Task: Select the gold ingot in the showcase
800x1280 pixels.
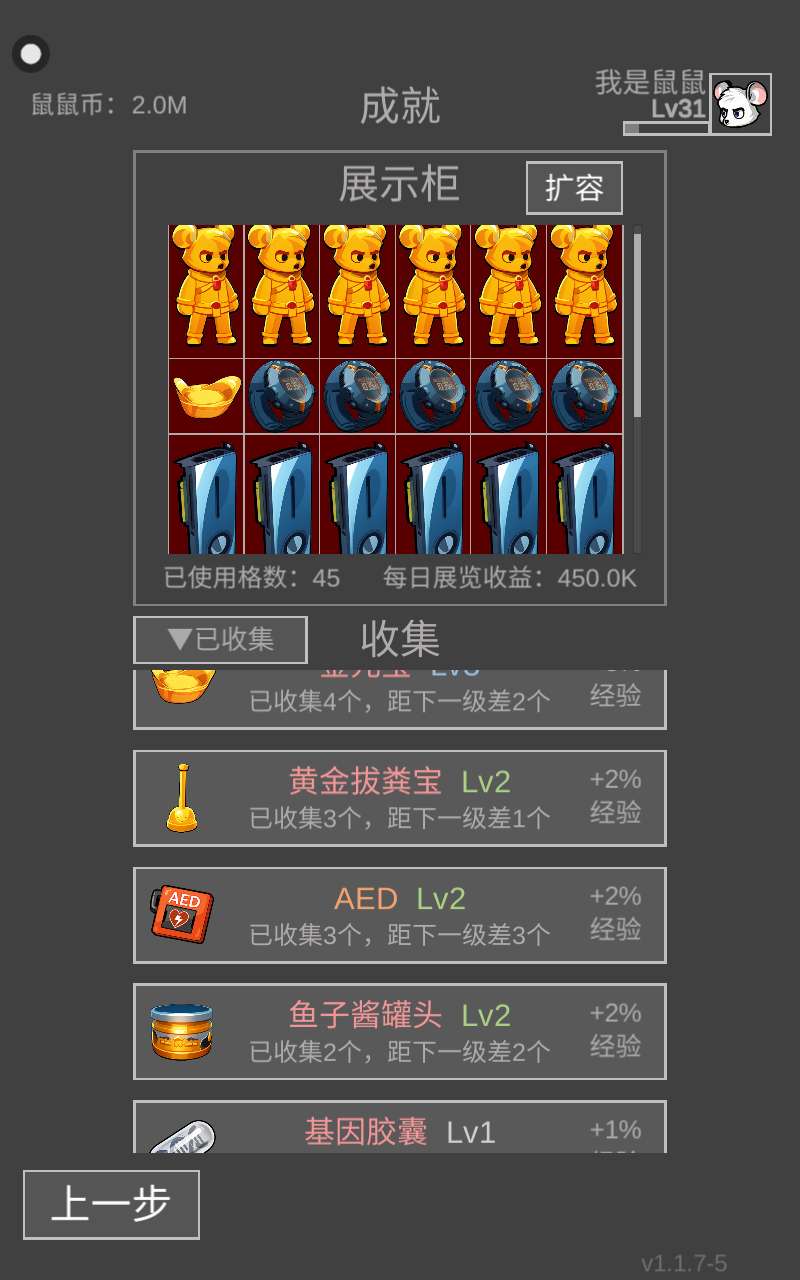Action: point(206,397)
